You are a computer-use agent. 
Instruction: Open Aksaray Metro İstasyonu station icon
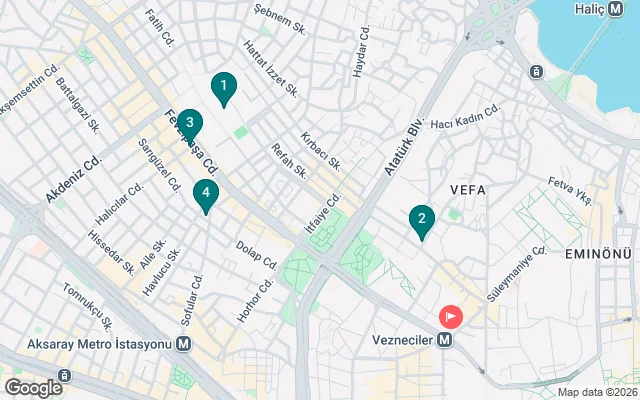point(183,344)
